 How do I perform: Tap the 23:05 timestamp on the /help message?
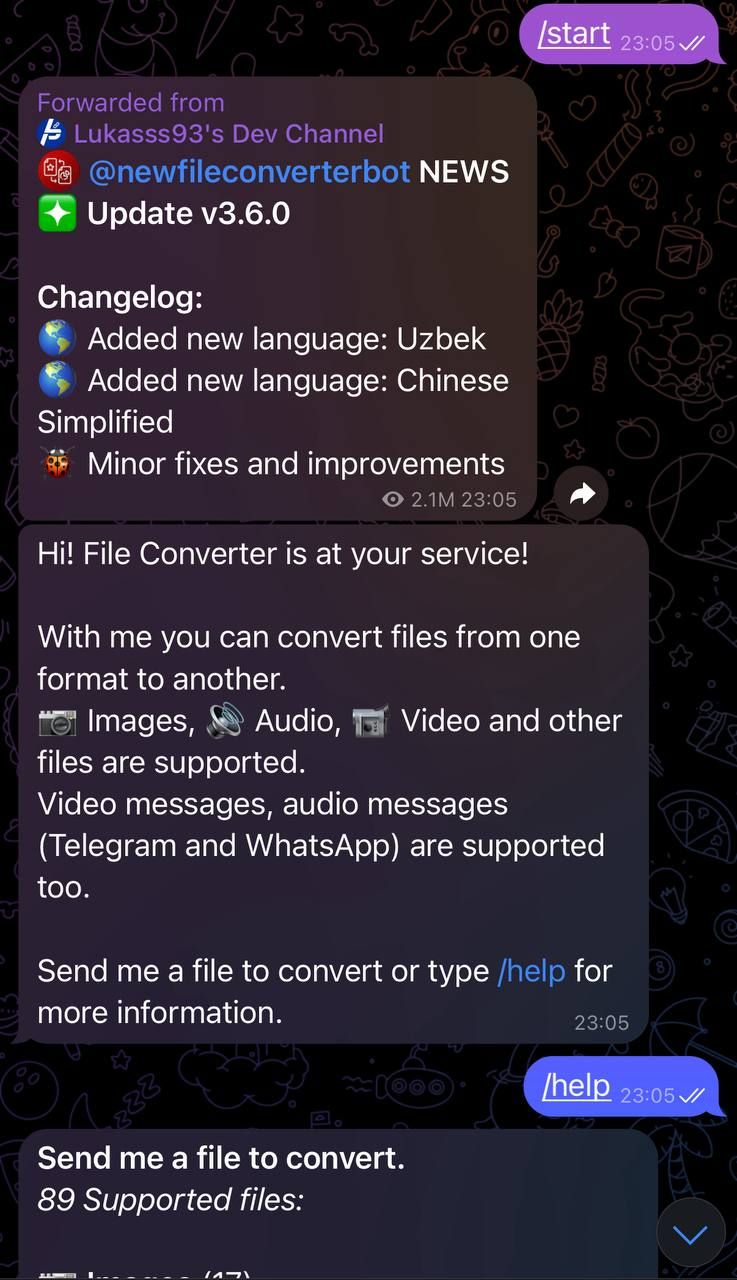tap(650, 1096)
